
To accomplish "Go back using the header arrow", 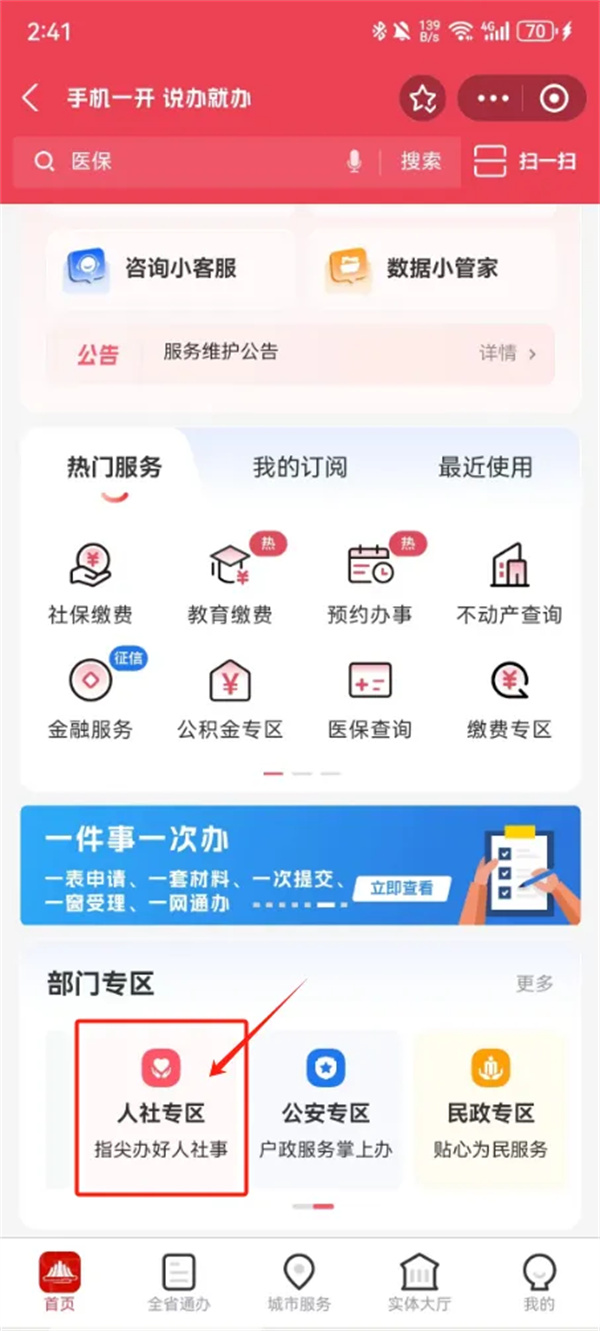I will [32, 98].
